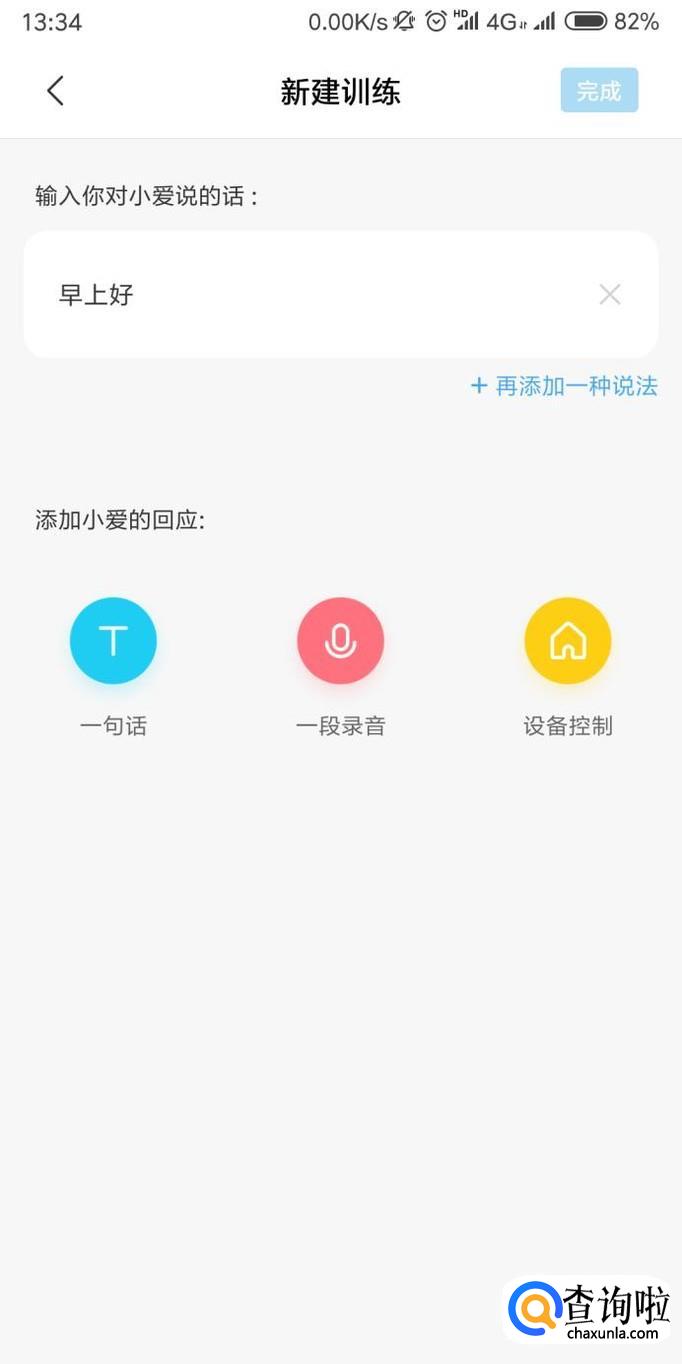
Task: Edit the 早上好 text field
Action: point(300,295)
